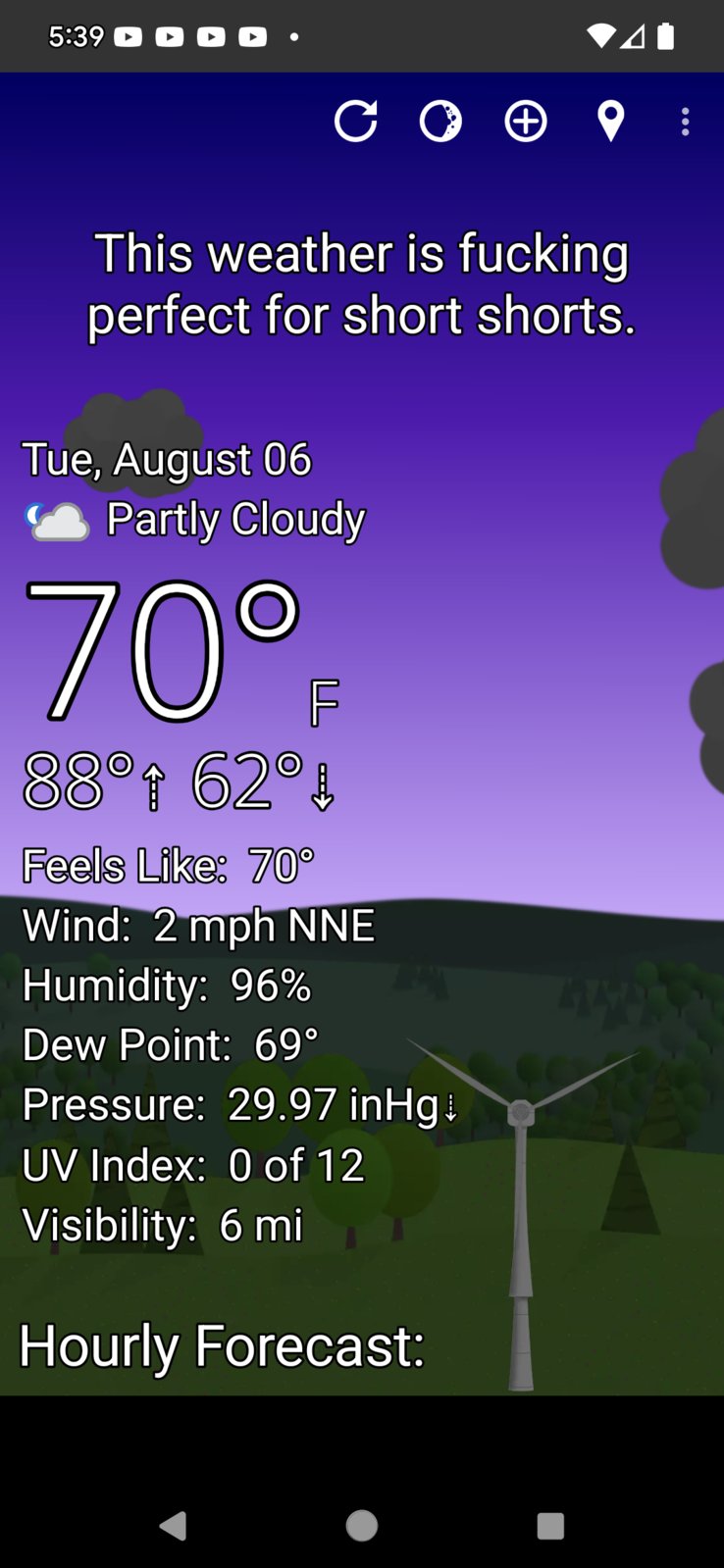The height and width of the screenshot is (1568, 724).
Task: Tap the system home button
Action: [362, 1525]
